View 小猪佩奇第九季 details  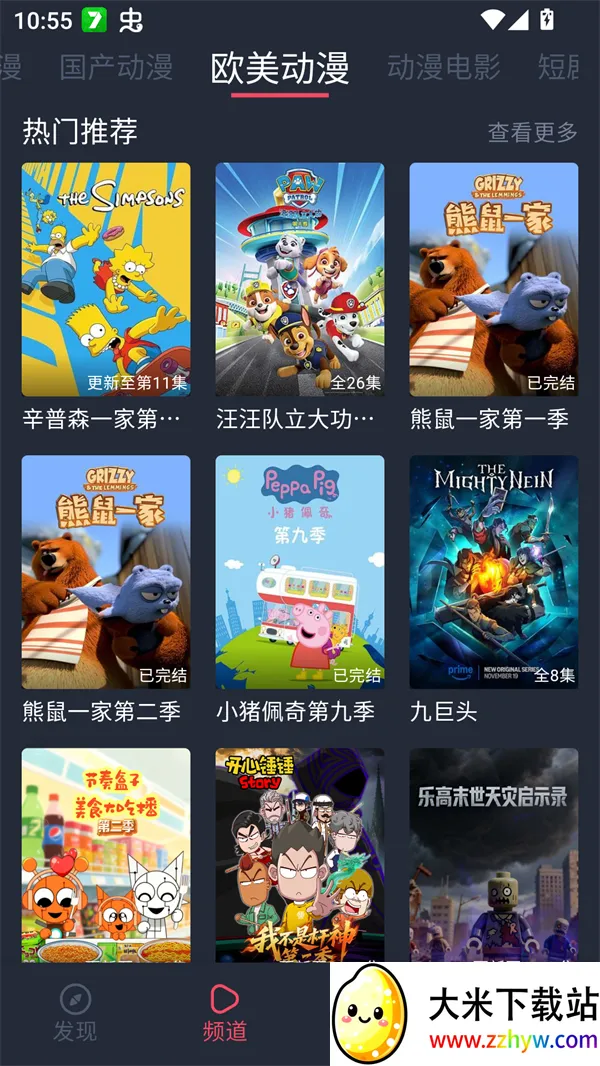tap(300, 572)
